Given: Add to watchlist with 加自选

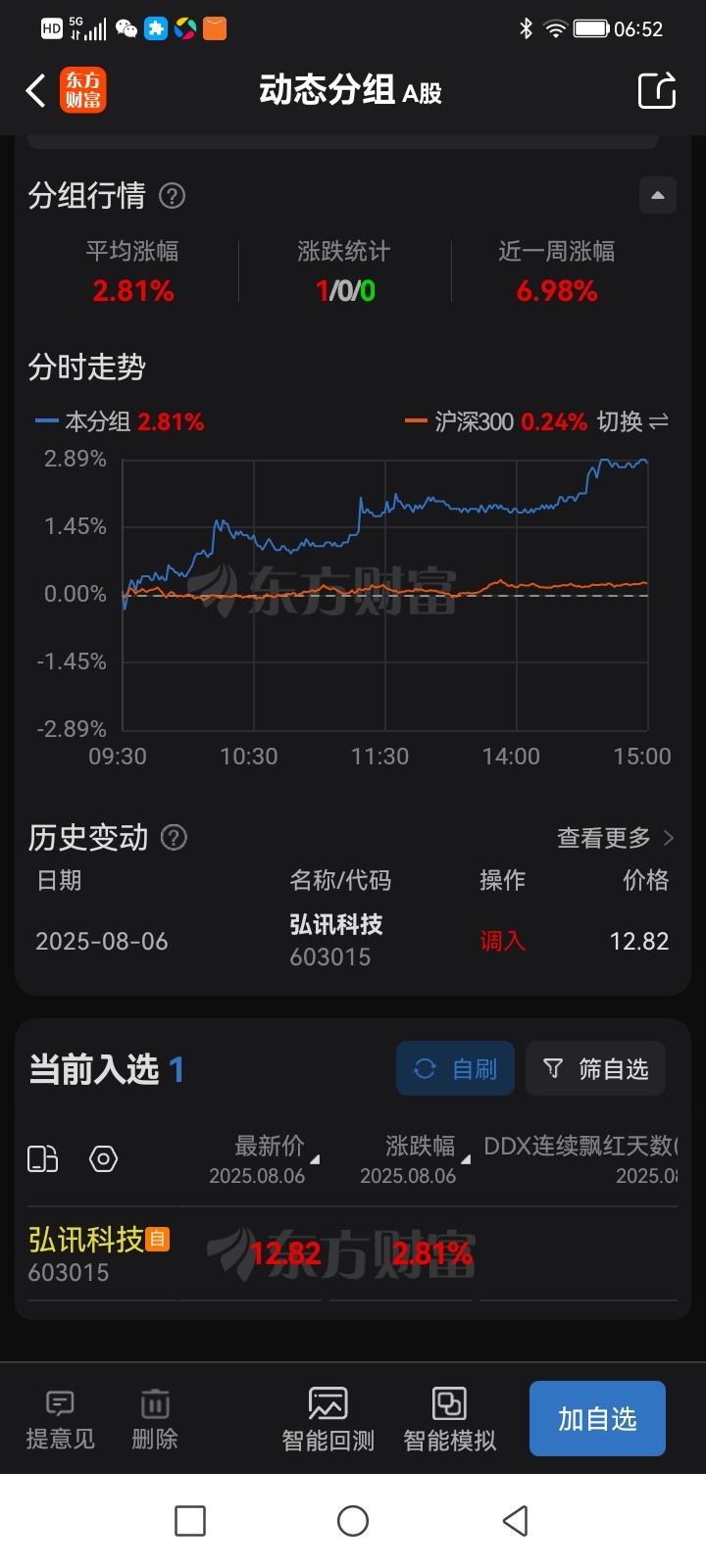Looking at the screenshot, I should pos(597,1418).
